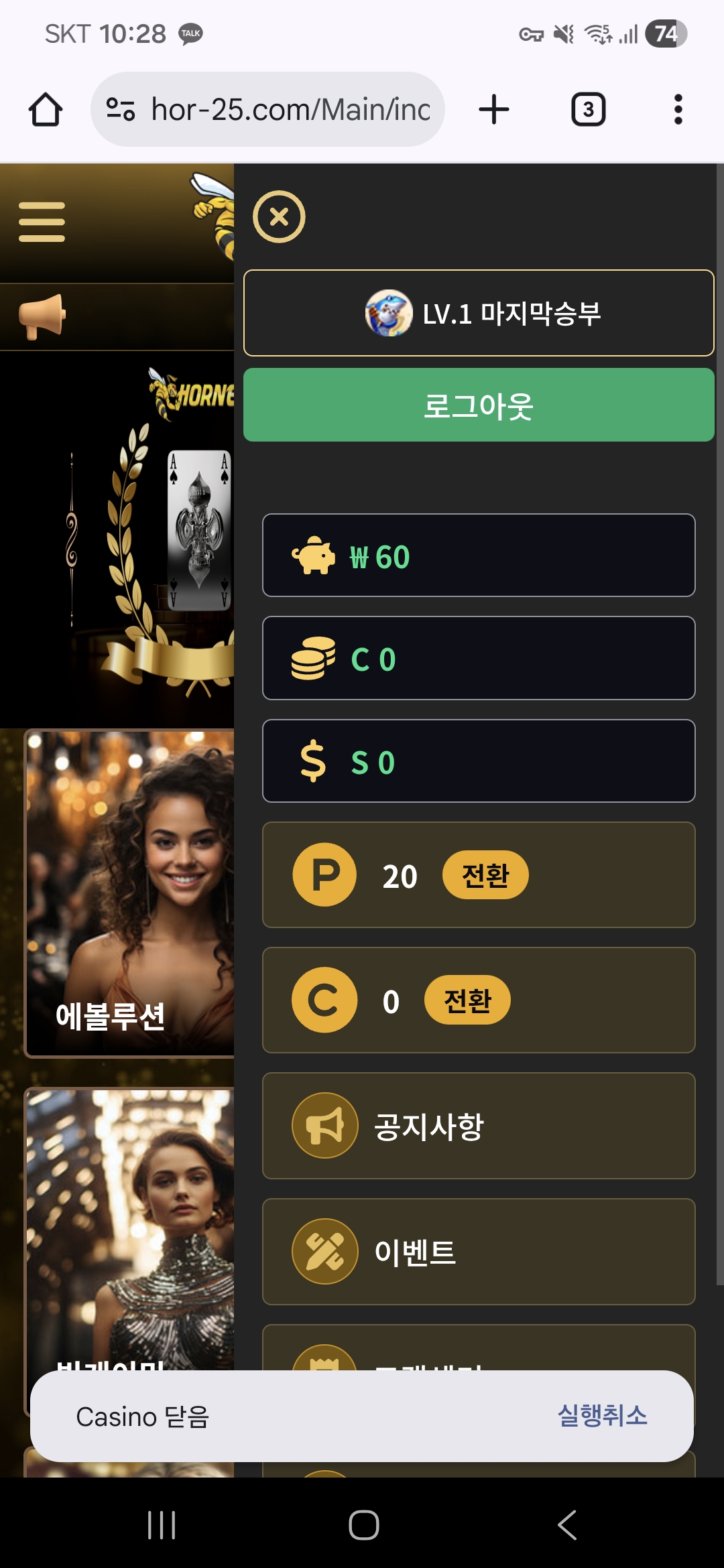
Task: Open the ₩ 60 balance box
Action: 479,556
